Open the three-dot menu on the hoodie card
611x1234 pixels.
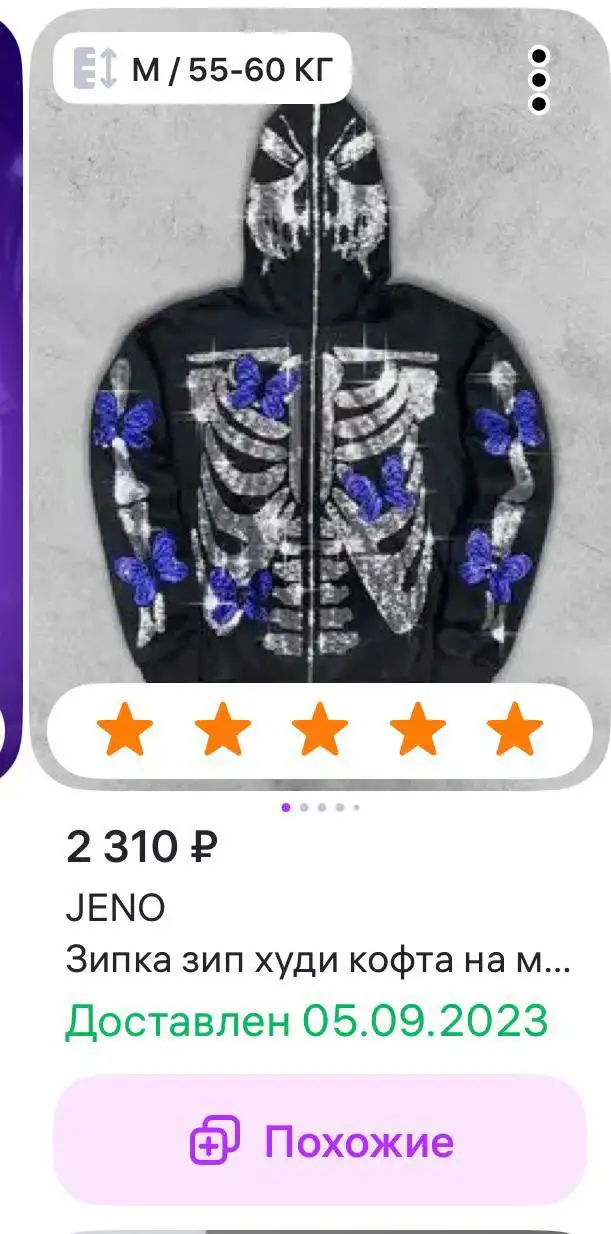pyautogui.click(x=540, y=79)
